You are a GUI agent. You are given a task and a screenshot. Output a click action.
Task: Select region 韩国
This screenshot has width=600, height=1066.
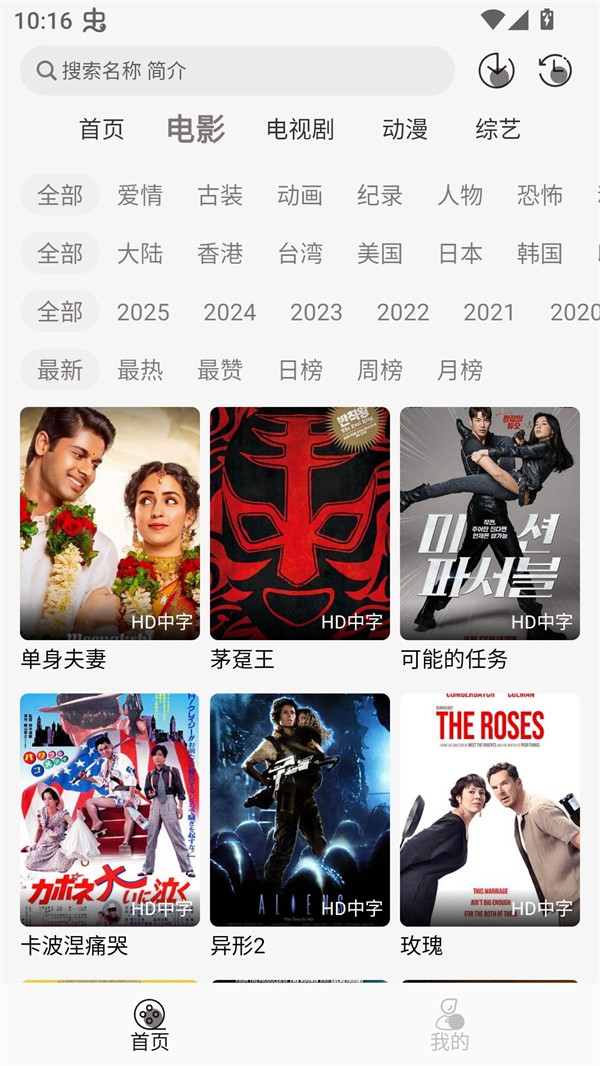[540, 253]
